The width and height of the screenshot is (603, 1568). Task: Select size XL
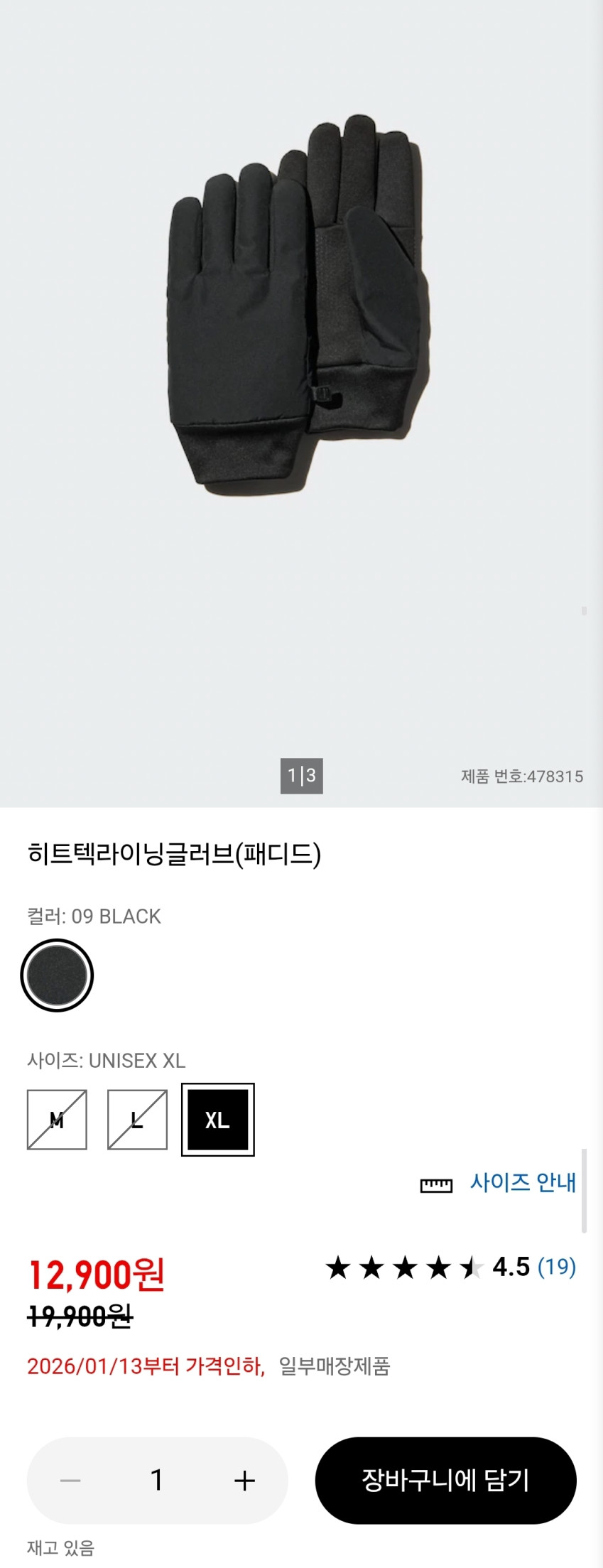(217, 1120)
